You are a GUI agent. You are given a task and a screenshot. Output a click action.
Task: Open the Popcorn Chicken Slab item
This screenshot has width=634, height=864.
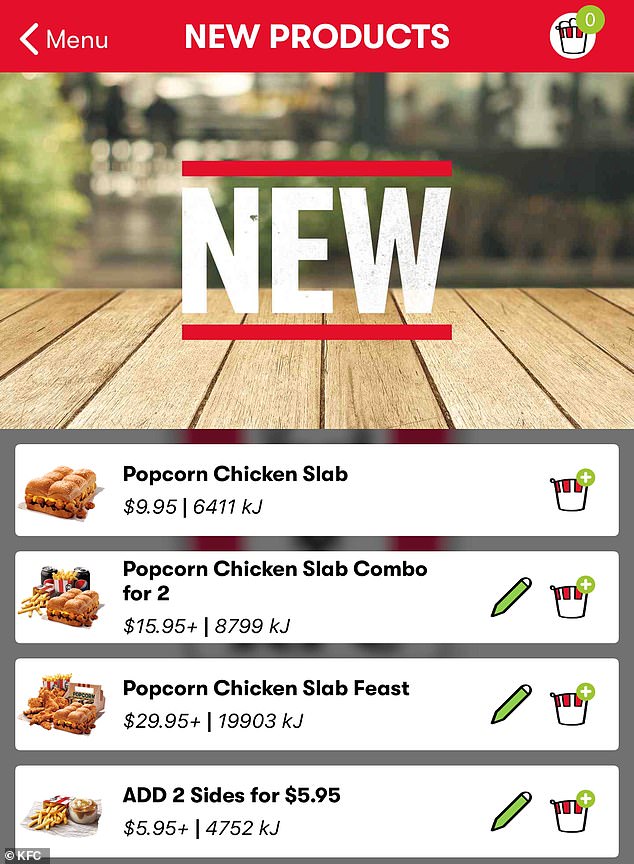point(235,474)
